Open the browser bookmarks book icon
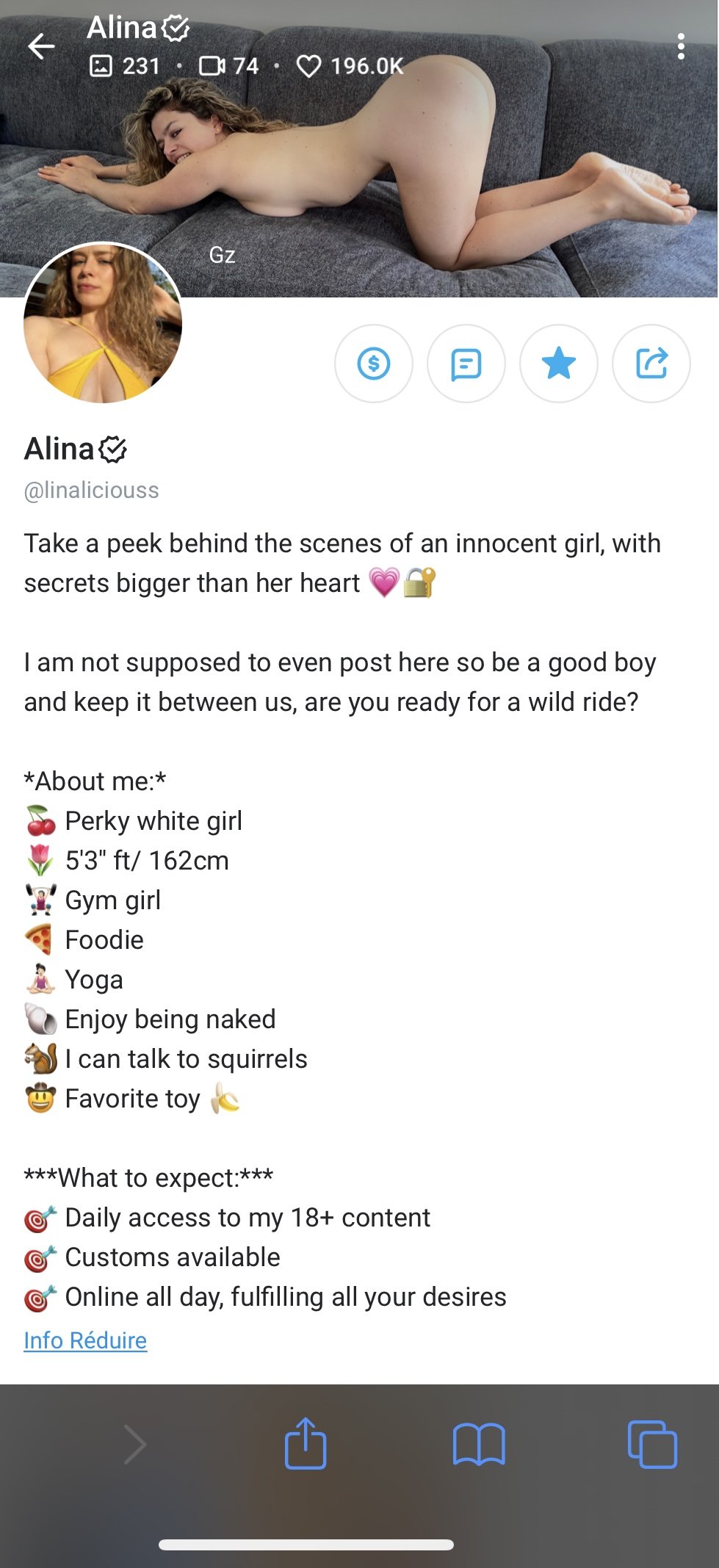Image resolution: width=719 pixels, height=1568 pixels. pos(479,1444)
